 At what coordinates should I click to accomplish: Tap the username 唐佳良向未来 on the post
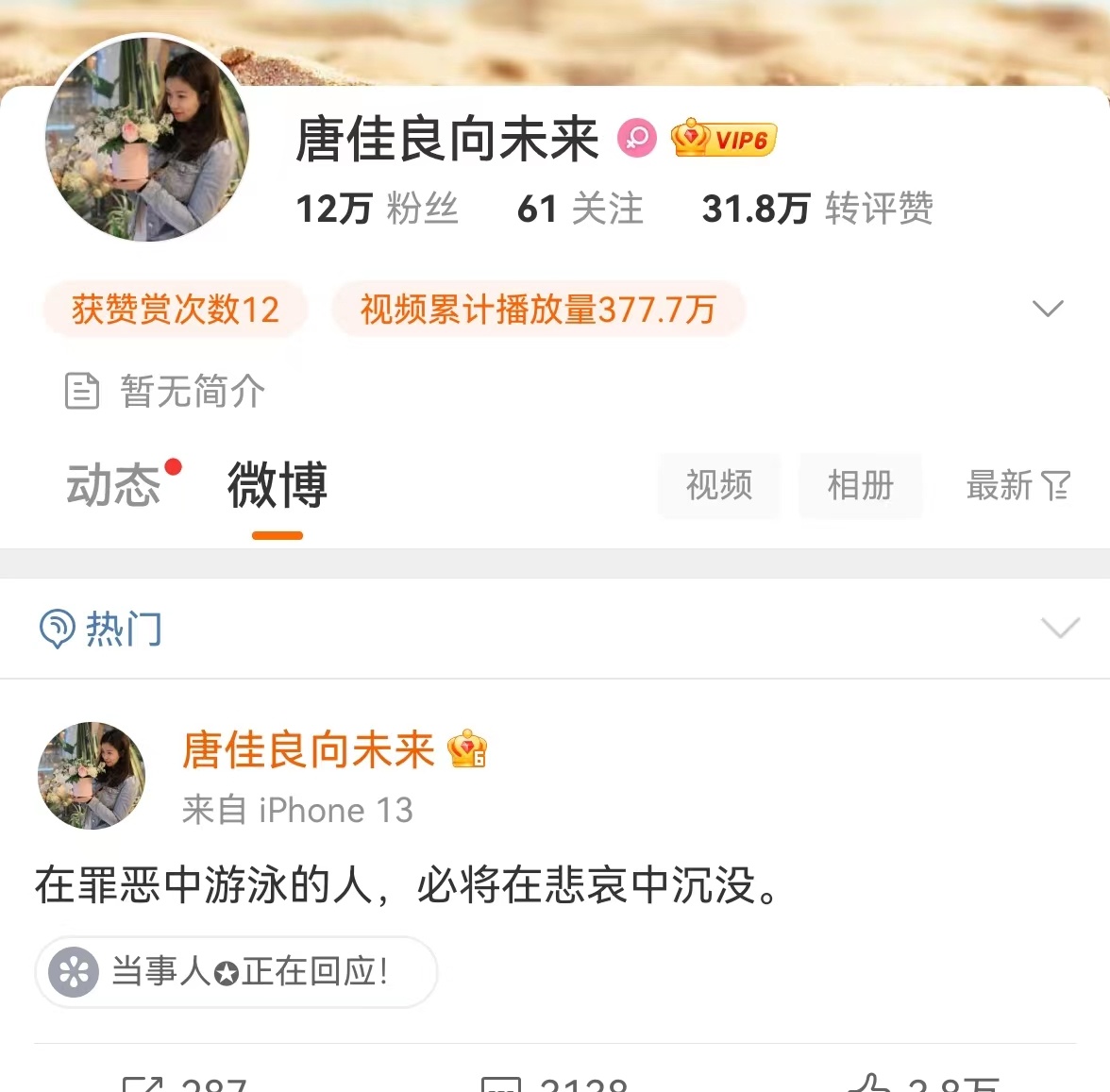308,750
